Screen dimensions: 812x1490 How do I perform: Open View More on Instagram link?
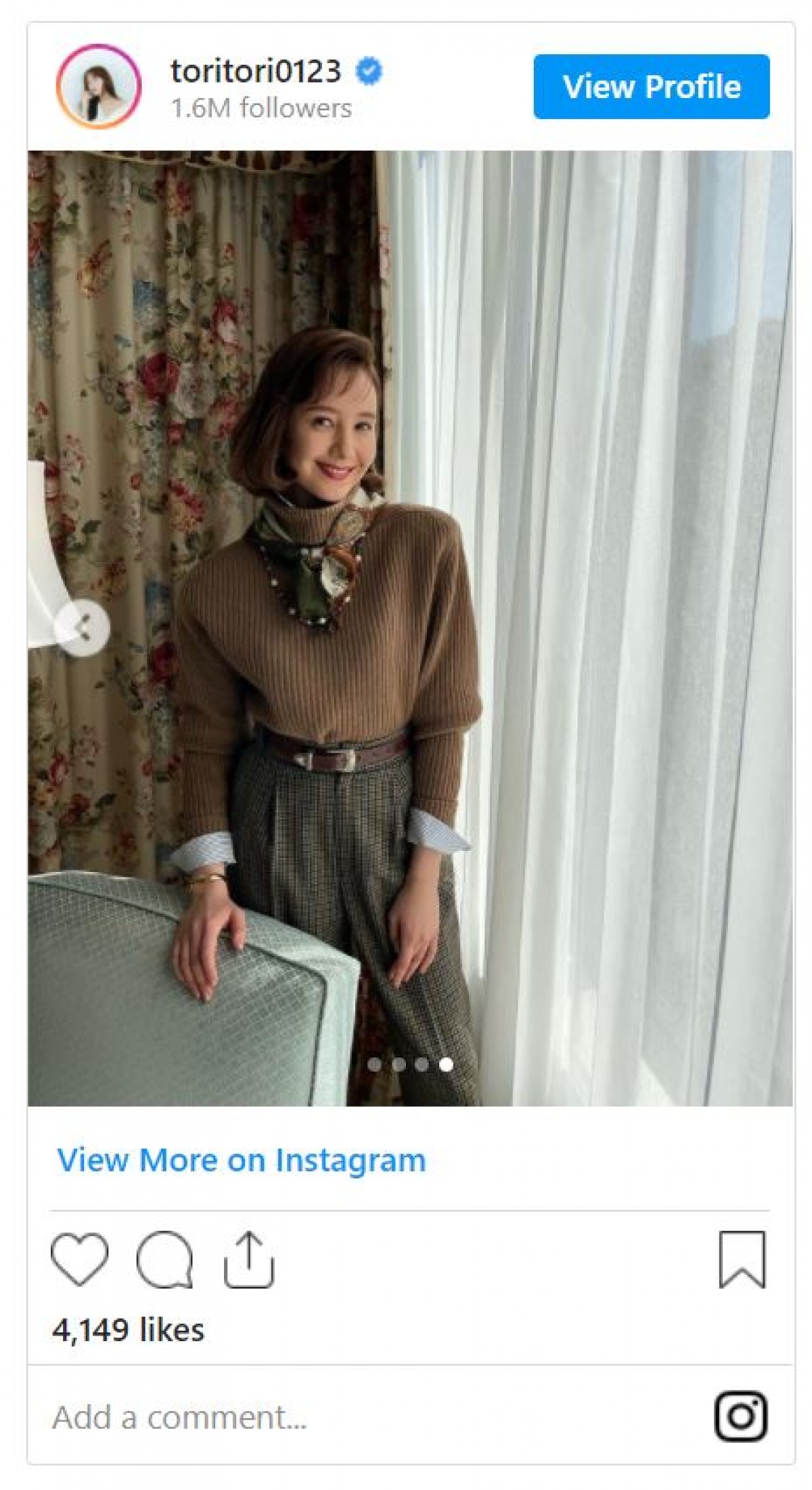[x=242, y=1160]
